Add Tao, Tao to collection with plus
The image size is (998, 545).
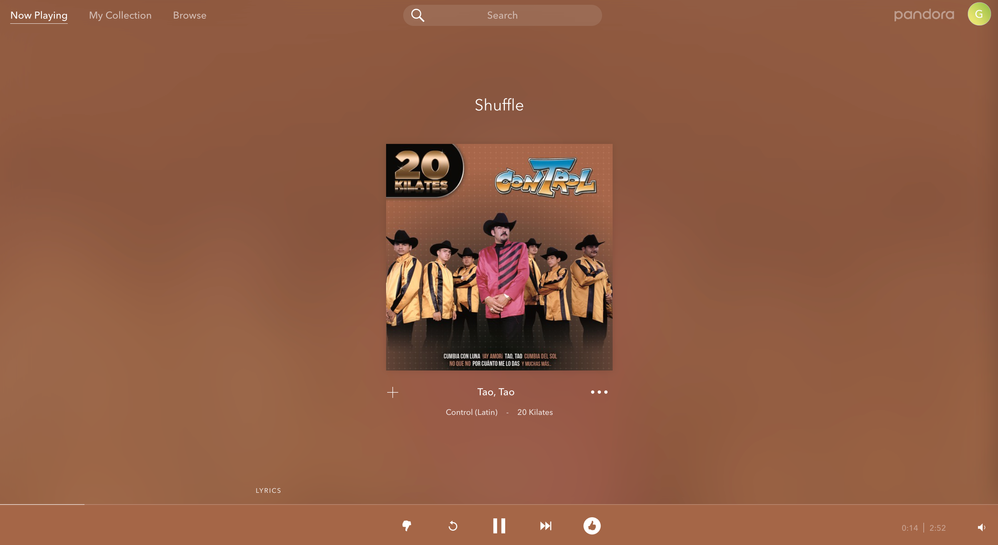(x=393, y=393)
